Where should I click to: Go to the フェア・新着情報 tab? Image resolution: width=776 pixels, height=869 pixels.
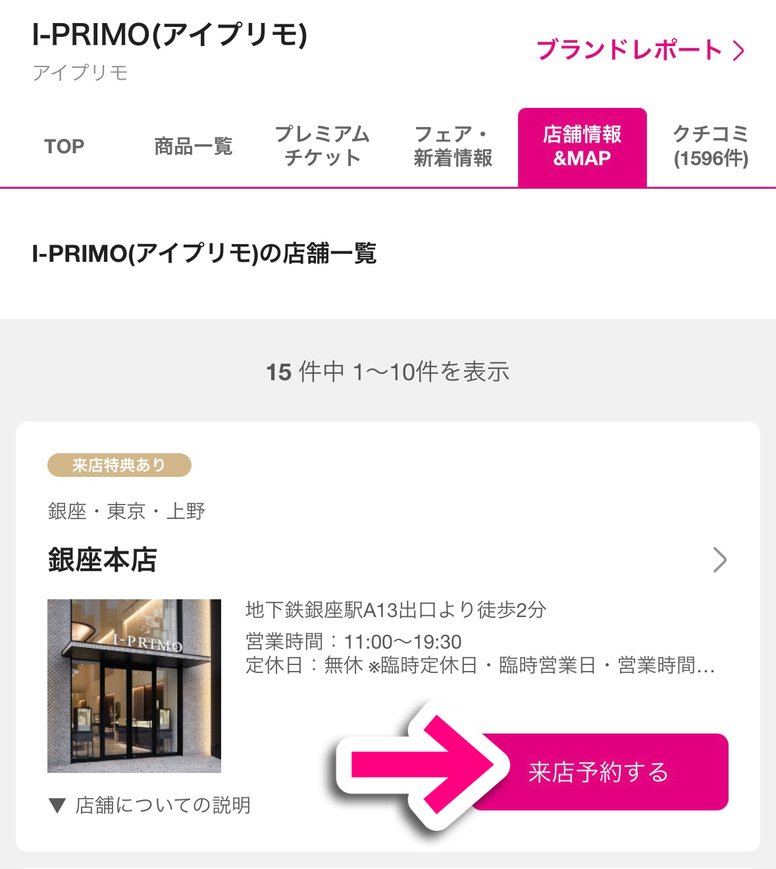click(x=453, y=147)
